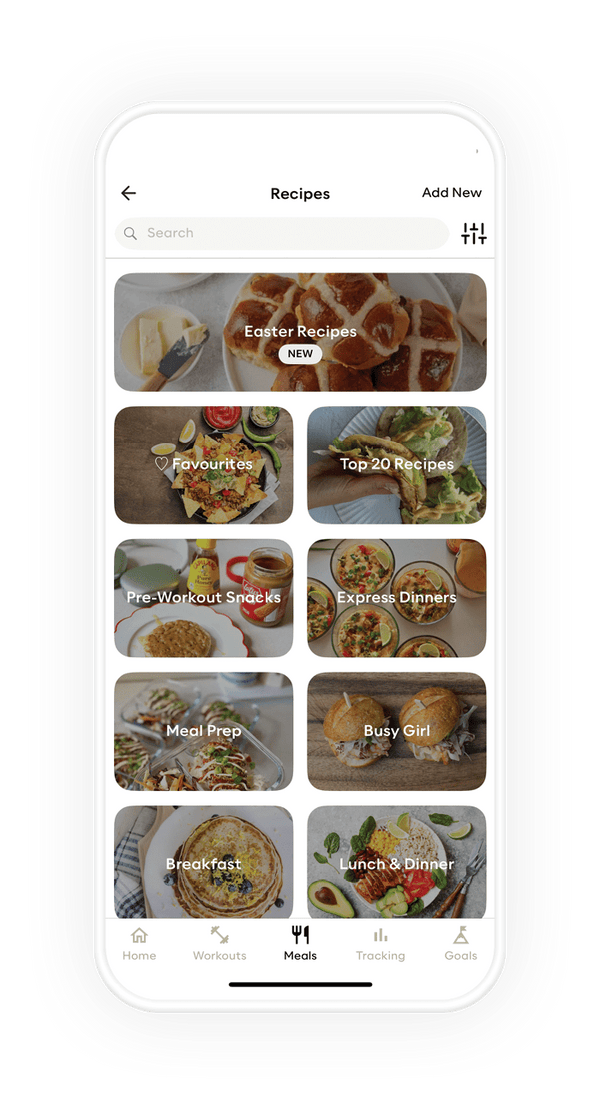This screenshot has width=600, height=1114.
Task: Open Top 20 Recipes
Action: (396, 465)
